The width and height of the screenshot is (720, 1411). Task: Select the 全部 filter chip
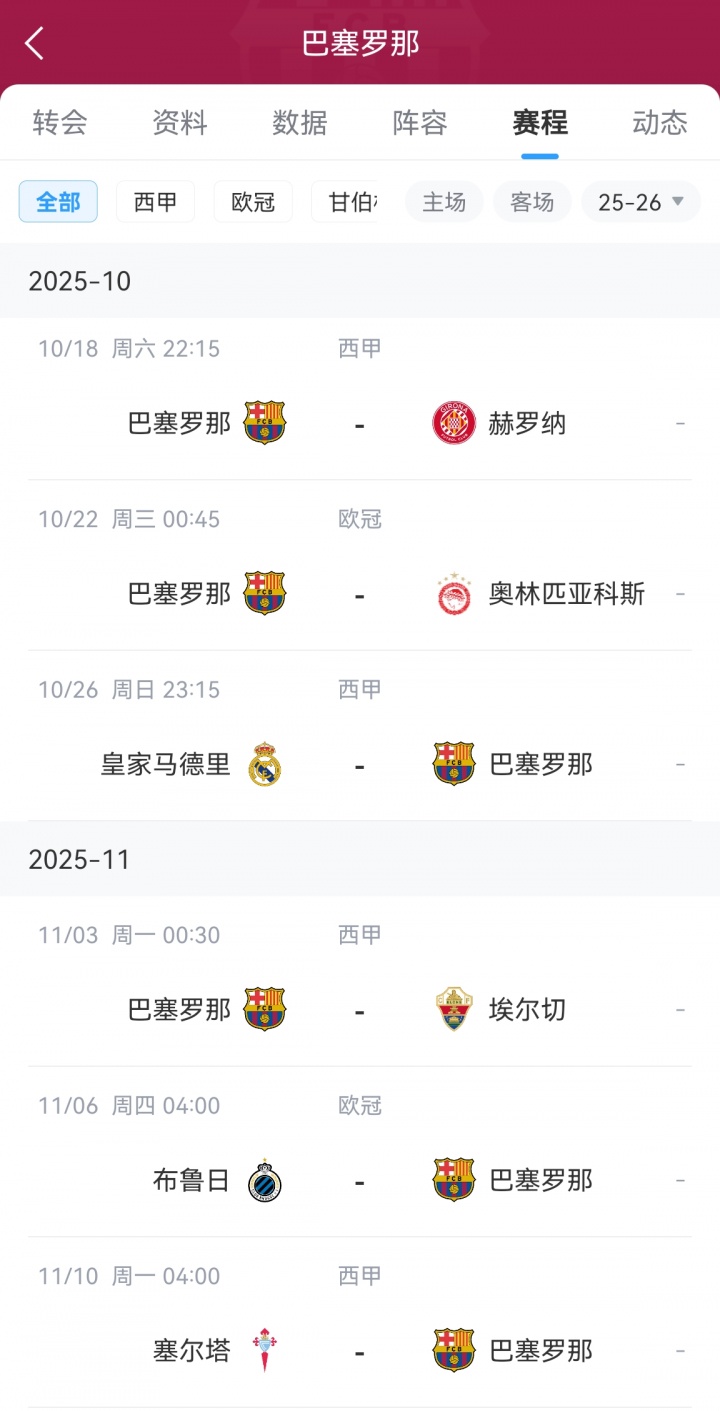(58, 202)
